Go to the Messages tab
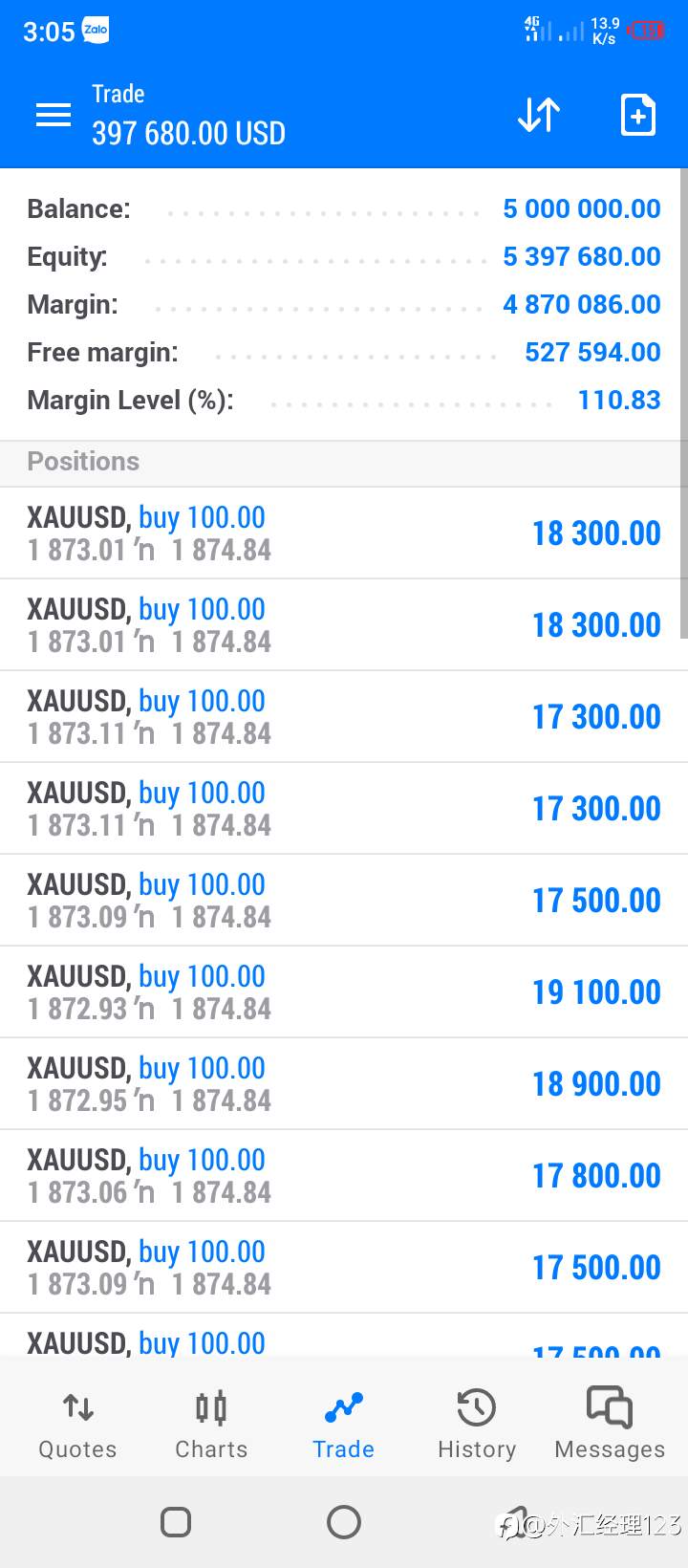Image resolution: width=688 pixels, height=1568 pixels. pos(610,1426)
